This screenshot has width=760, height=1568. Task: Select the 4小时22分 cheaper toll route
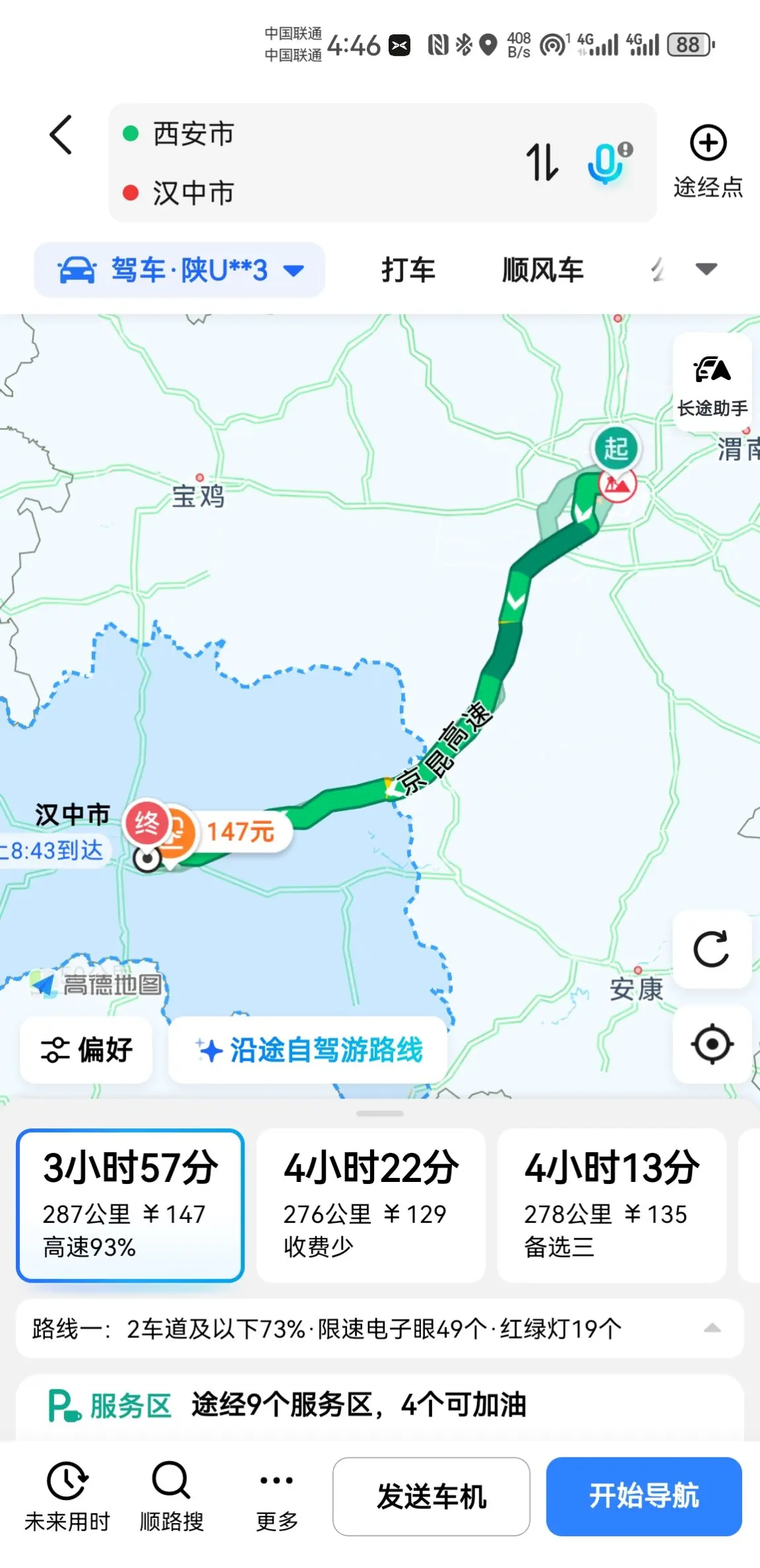pos(371,1204)
